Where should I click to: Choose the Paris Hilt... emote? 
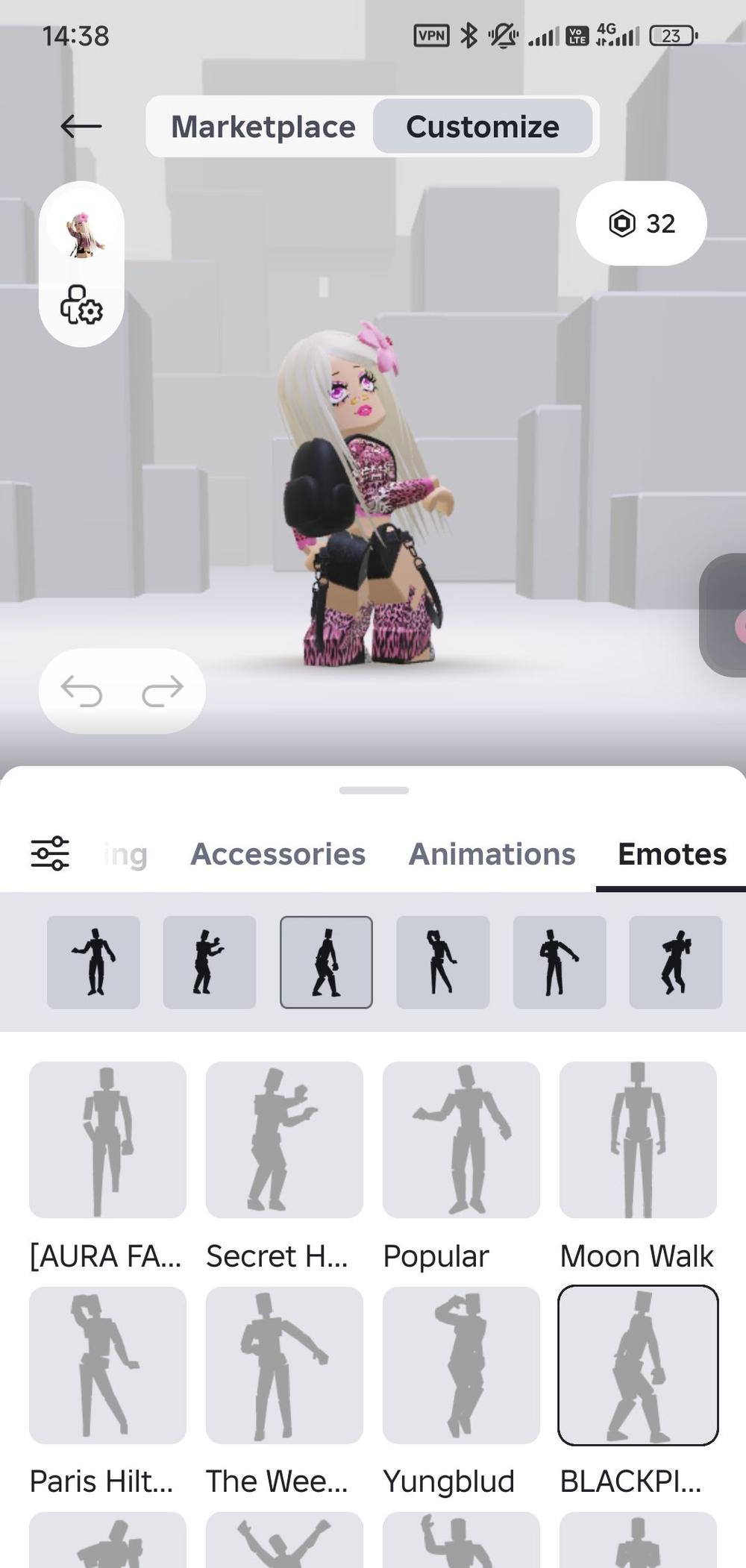click(x=107, y=1365)
